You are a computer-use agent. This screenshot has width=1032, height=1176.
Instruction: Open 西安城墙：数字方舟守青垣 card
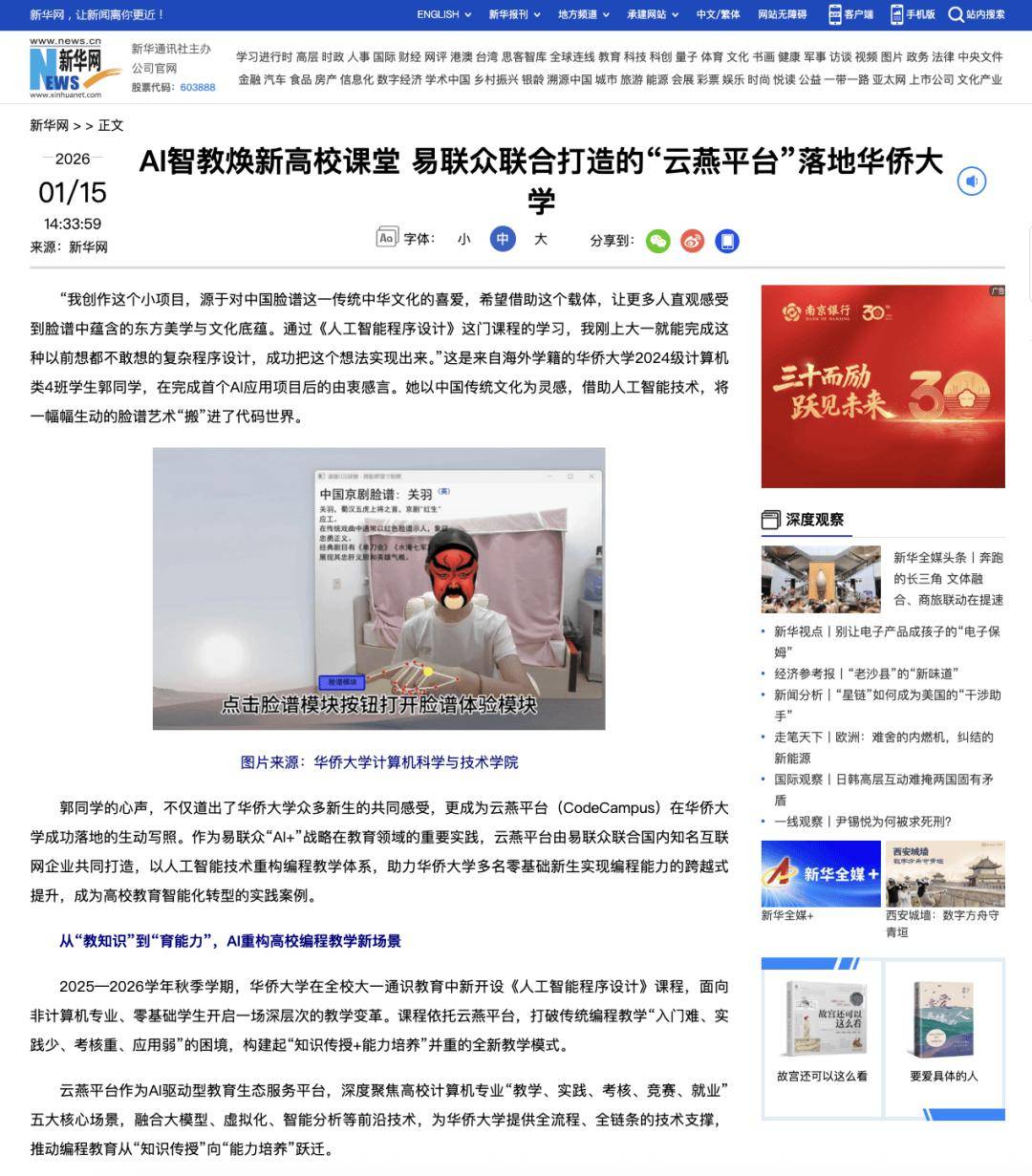(944, 874)
